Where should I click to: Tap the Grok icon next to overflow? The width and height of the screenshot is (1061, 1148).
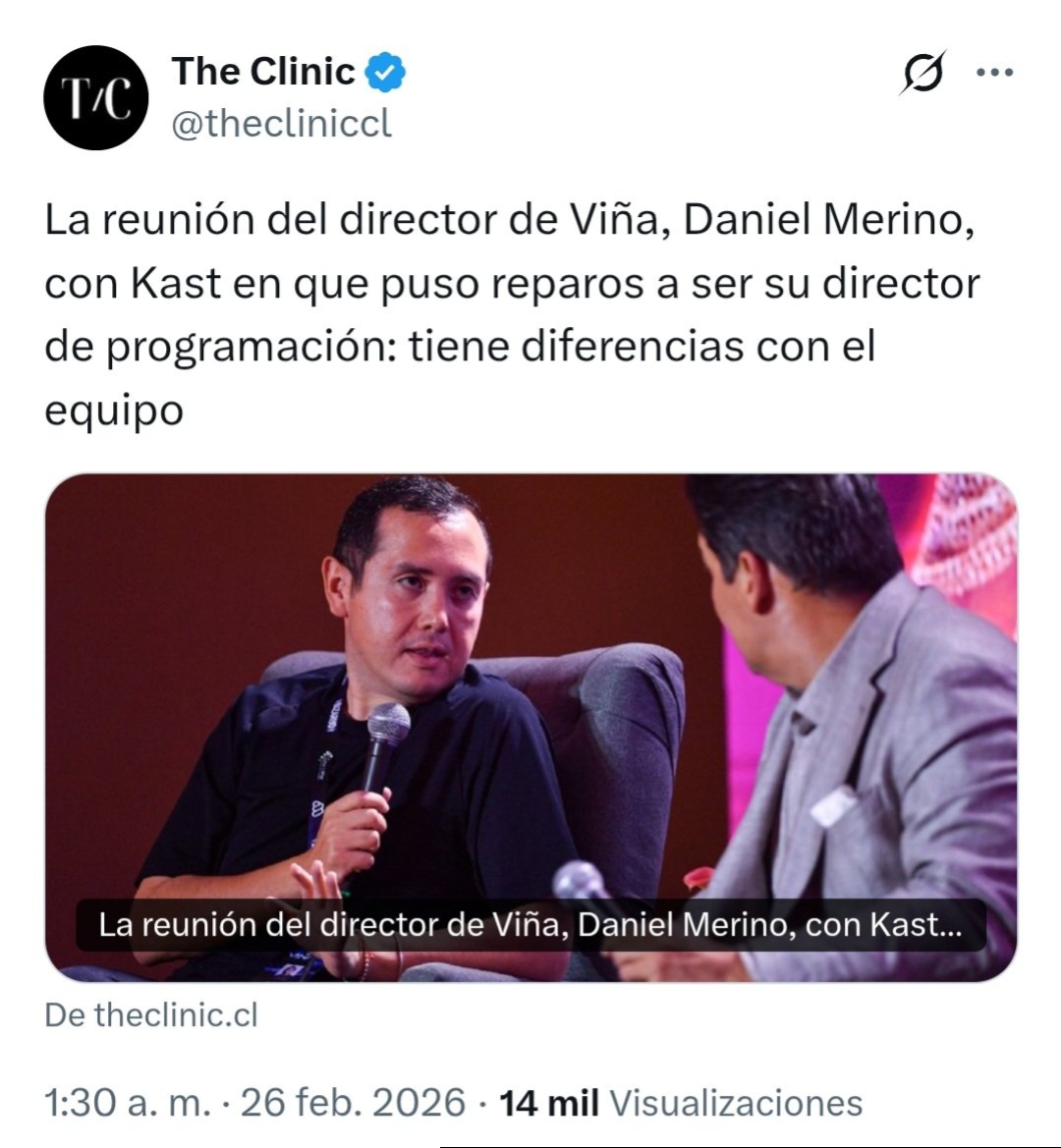click(x=922, y=73)
